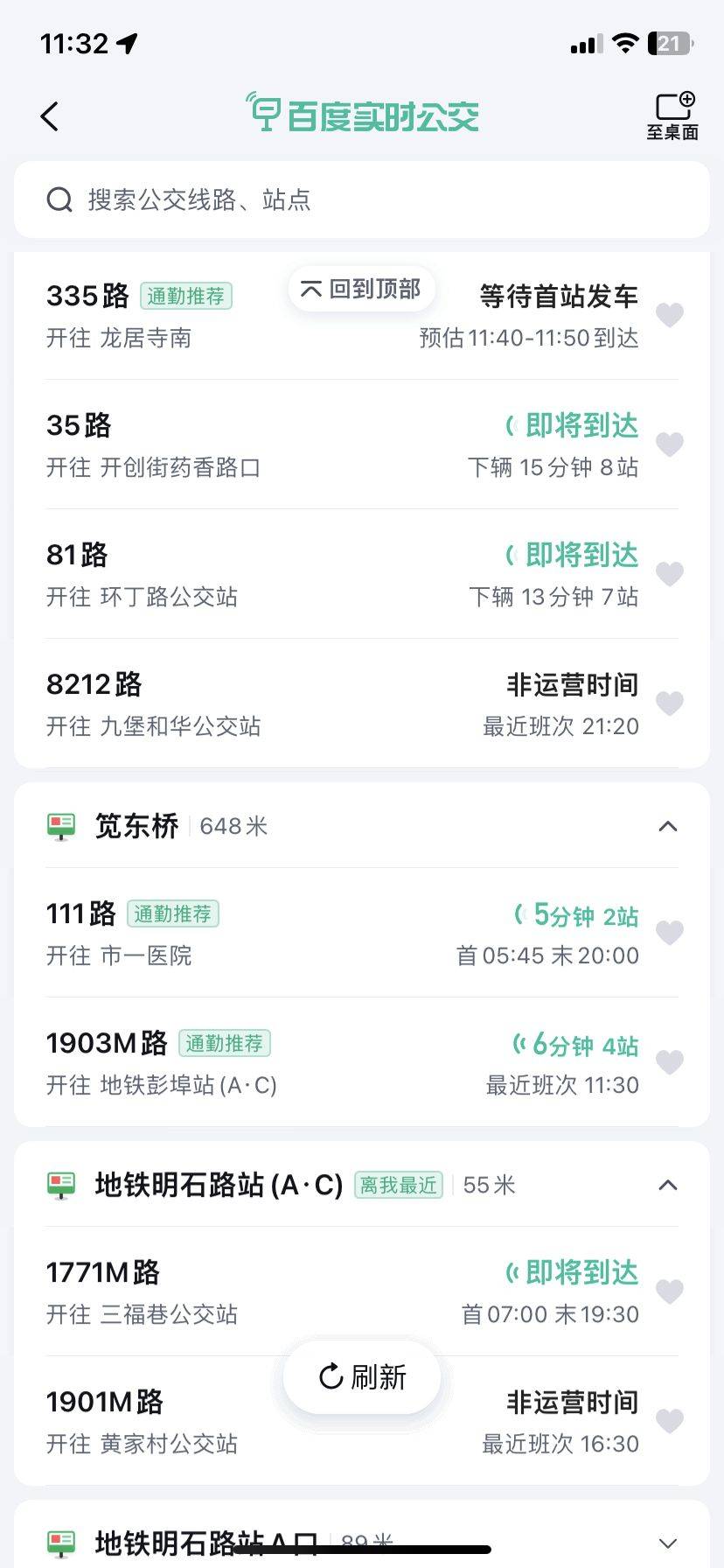Tap 回到顶部 to return to top
This screenshot has width=724, height=1568.
coord(362,289)
